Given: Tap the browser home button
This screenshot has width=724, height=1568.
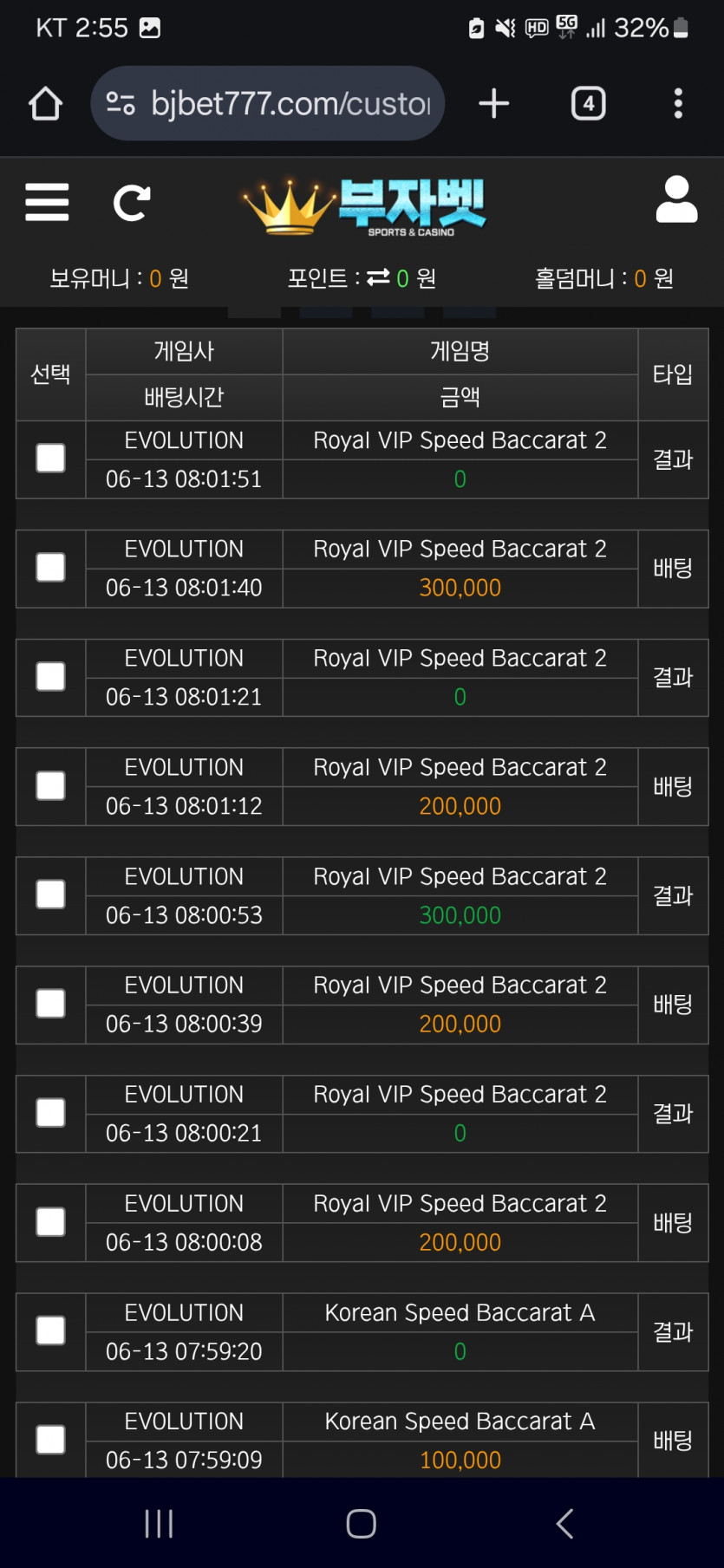Looking at the screenshot, I should click(45, 104).
